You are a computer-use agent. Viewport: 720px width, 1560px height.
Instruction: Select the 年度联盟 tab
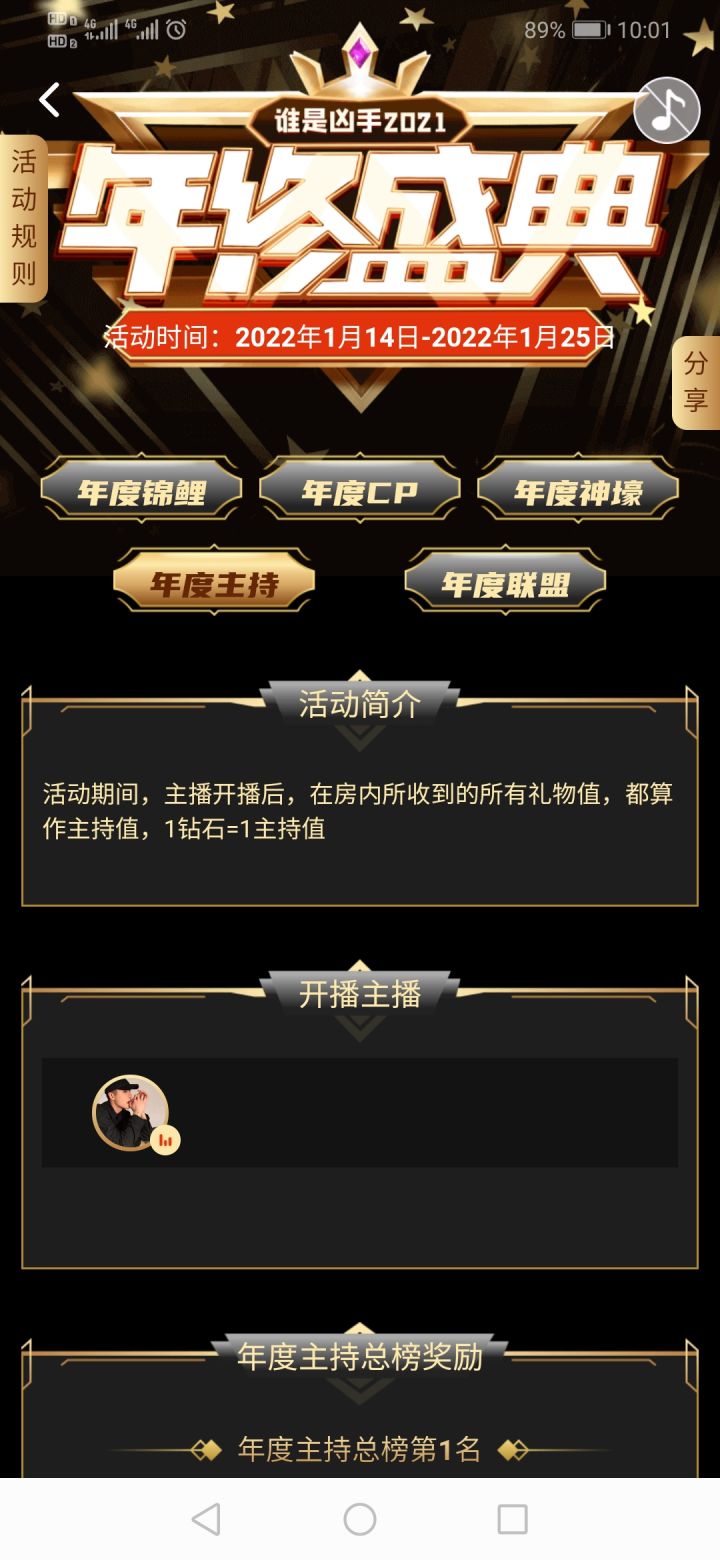click(x=505, y=581)
